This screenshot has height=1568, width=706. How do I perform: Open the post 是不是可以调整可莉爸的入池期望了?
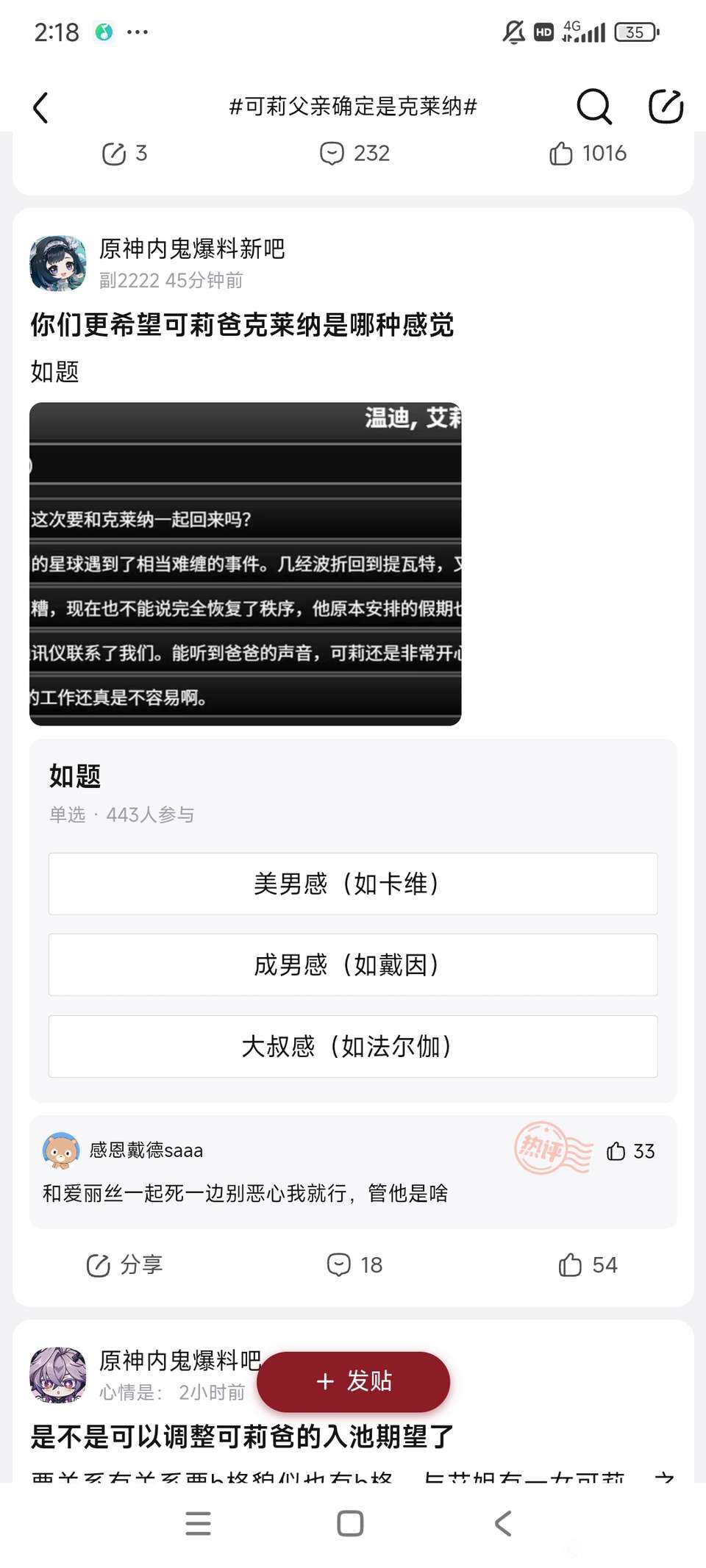click(242, 1436)
